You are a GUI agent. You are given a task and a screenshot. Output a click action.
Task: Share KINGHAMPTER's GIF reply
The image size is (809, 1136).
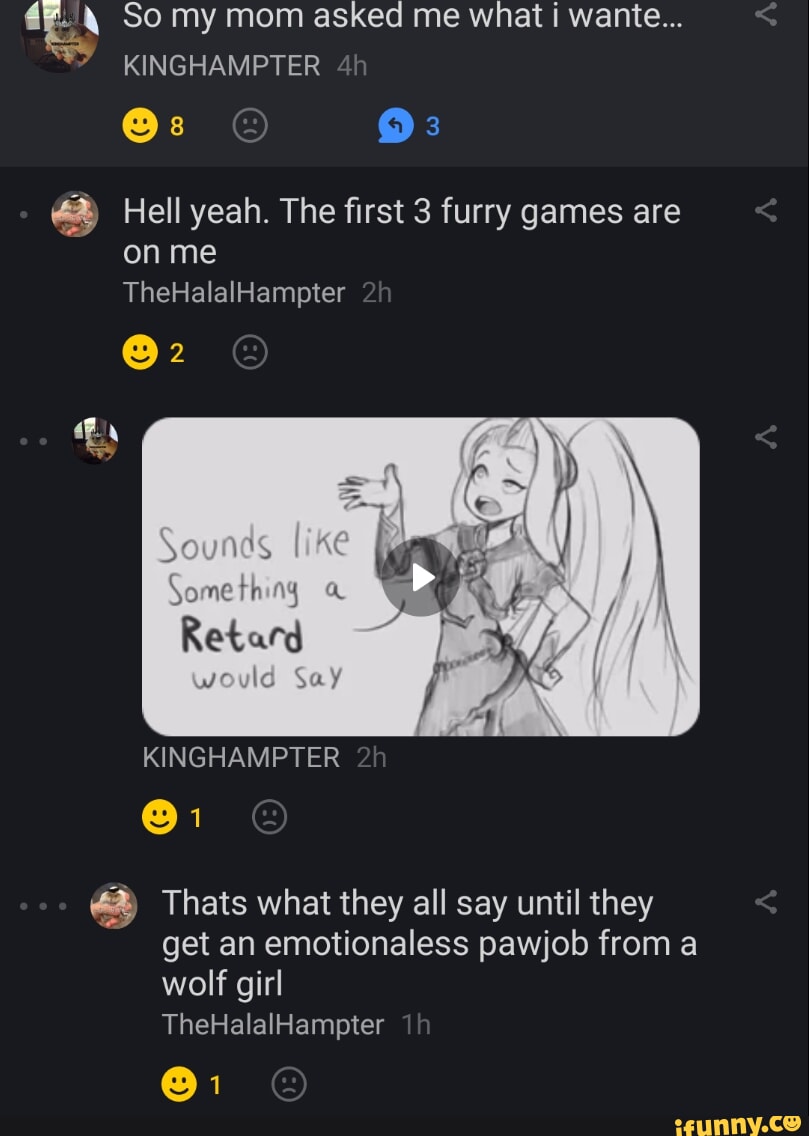[x=766, y=437]
